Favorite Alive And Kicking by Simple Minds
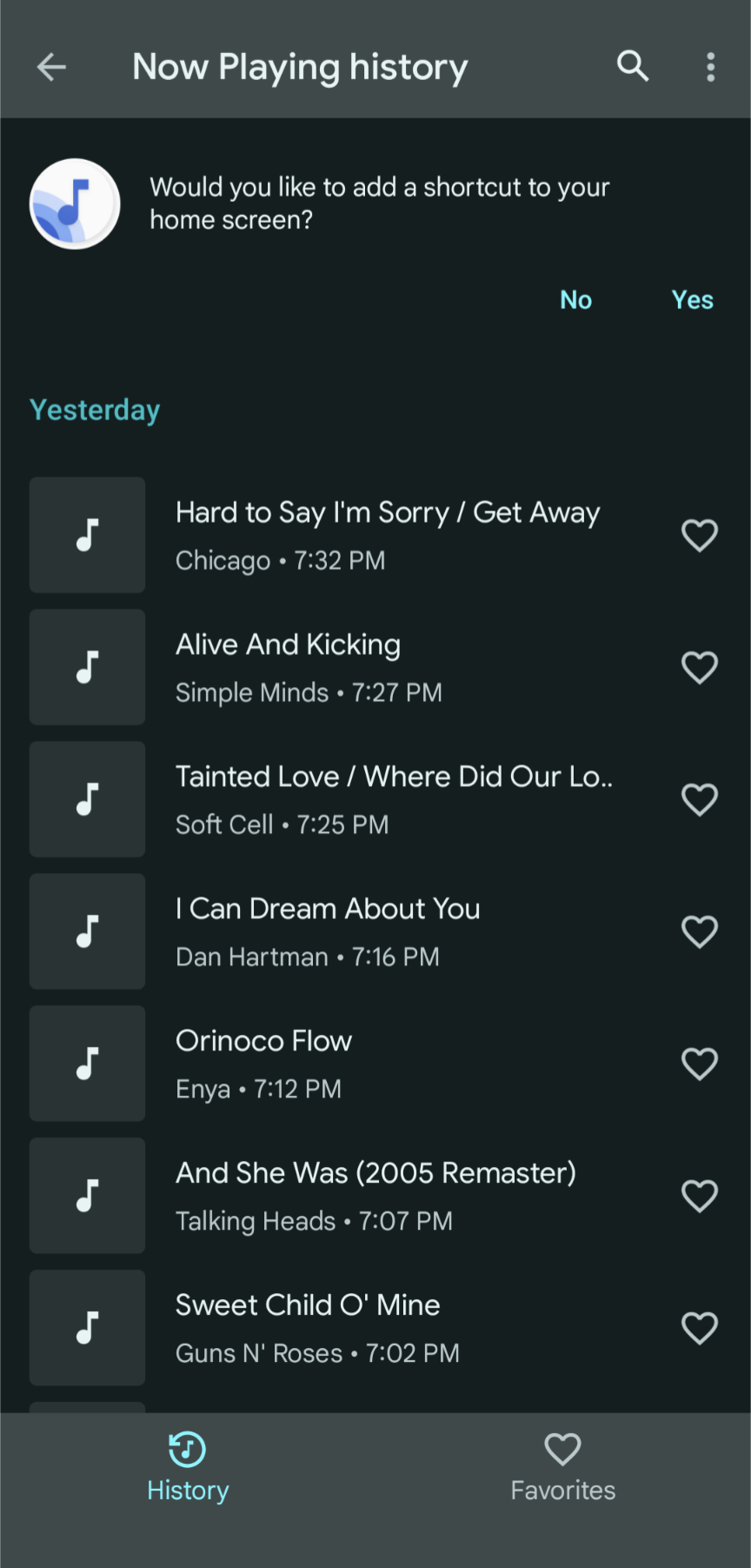 point(700,668)
